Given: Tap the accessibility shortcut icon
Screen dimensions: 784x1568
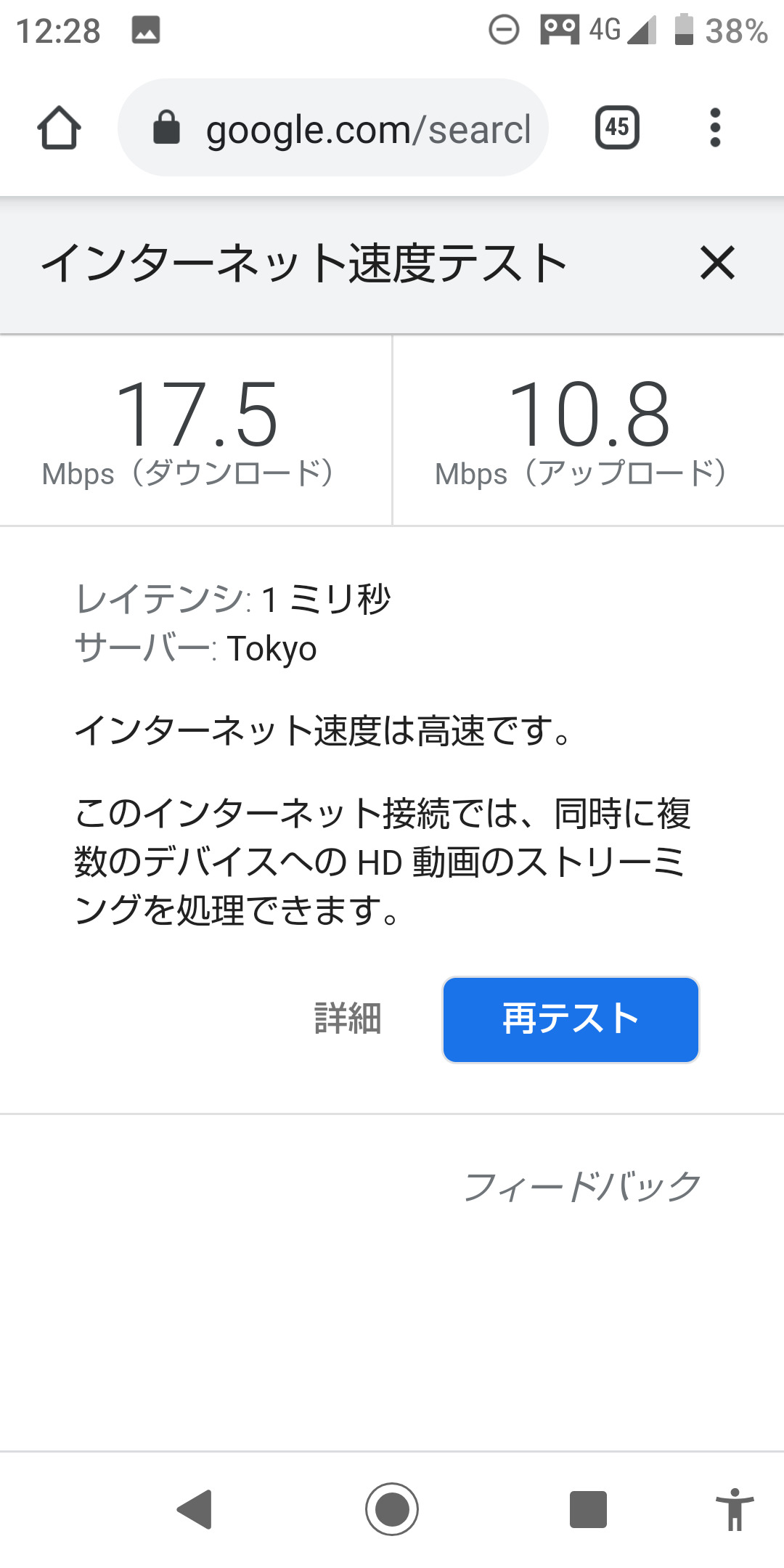Looking at the screenshot, I should pyautogui.click(x=735, y=1510).
